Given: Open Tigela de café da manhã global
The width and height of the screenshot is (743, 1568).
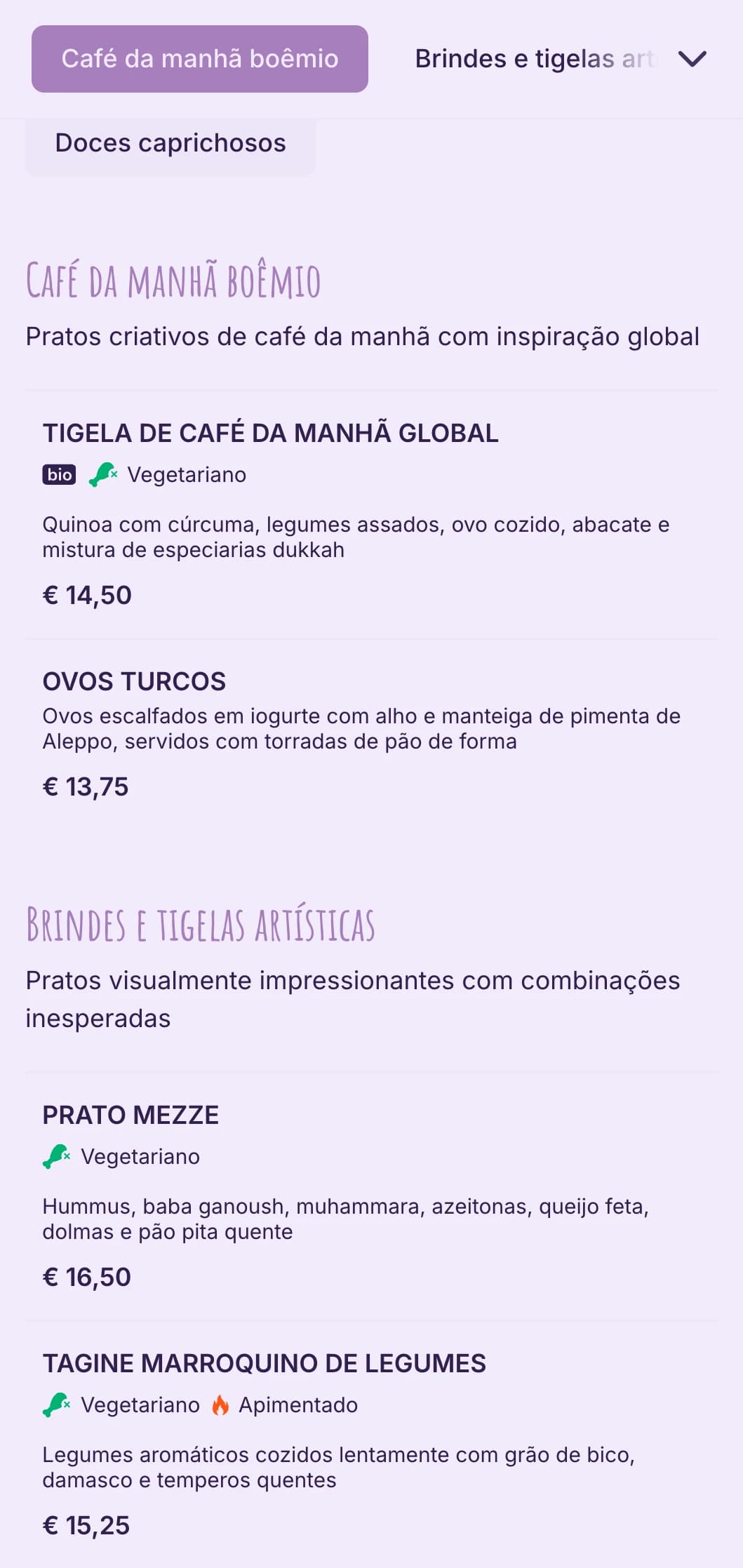Looking at the screenshot, I should [270, 434].
